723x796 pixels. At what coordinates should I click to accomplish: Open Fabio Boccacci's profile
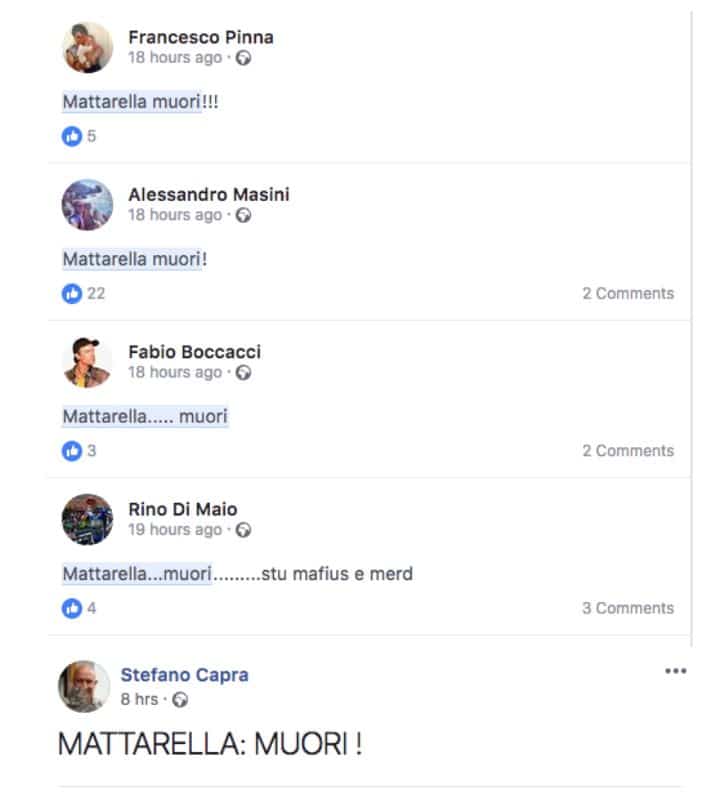pos(194,352)
